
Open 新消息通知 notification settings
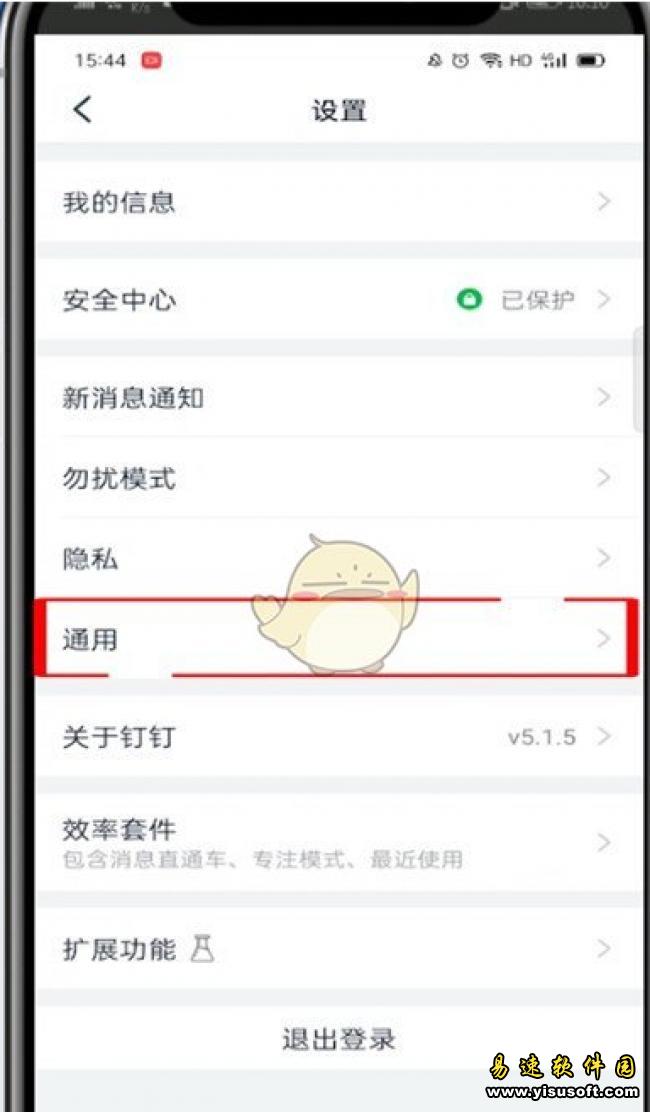tap(339, 397)
